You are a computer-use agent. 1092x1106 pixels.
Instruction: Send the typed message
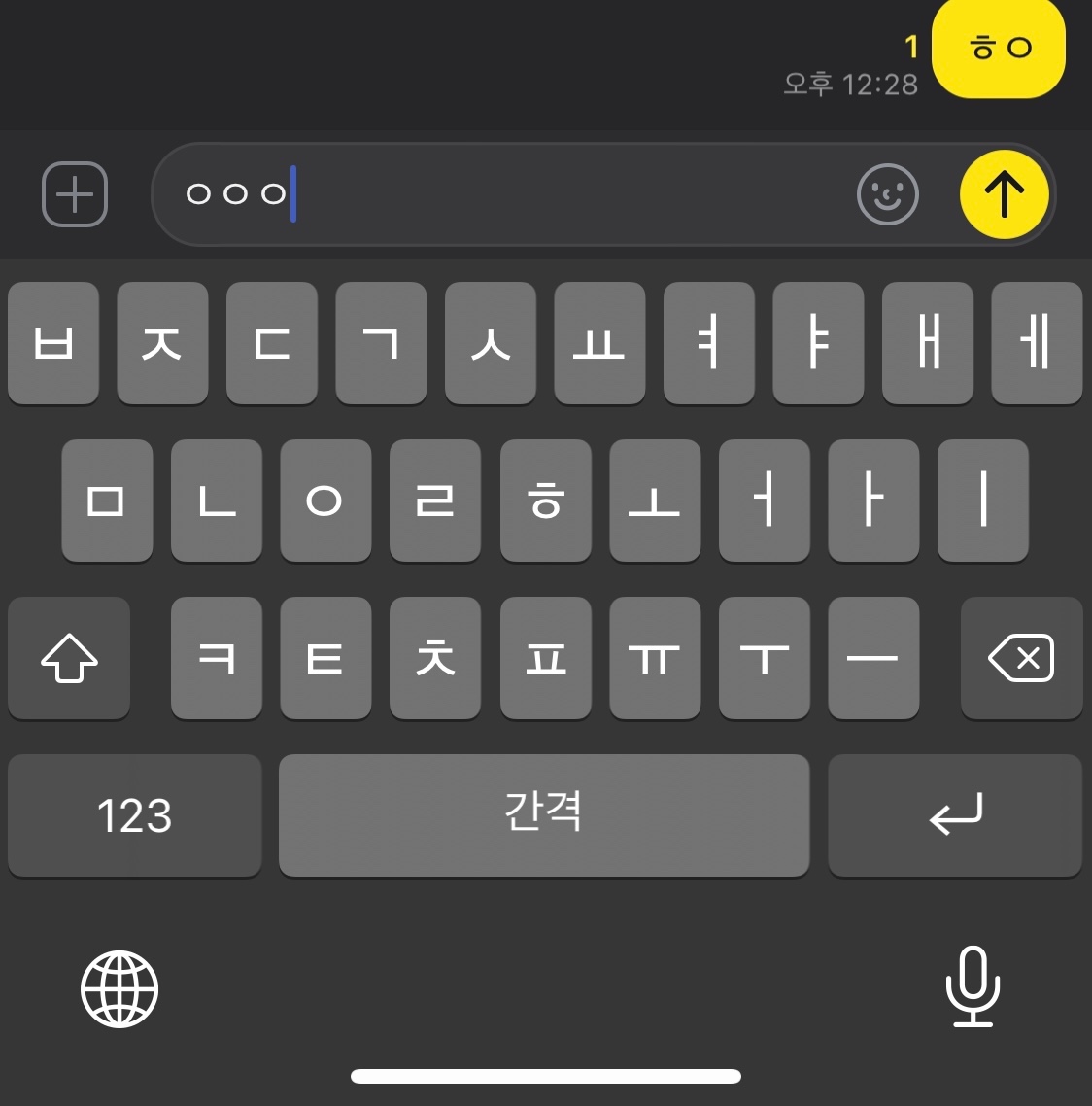(x=1004, y=194)
